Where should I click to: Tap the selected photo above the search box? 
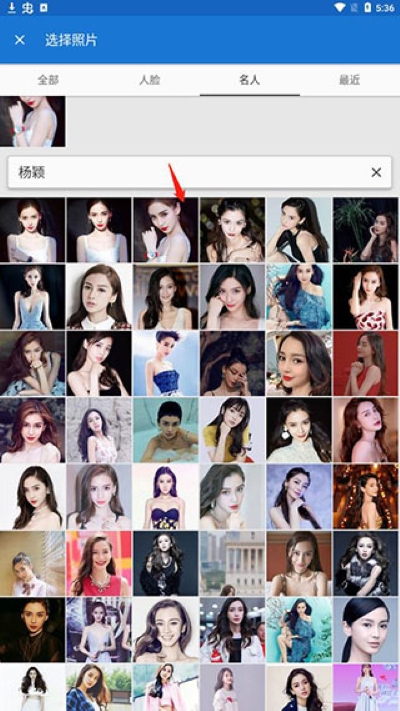[x=33, y=121]
